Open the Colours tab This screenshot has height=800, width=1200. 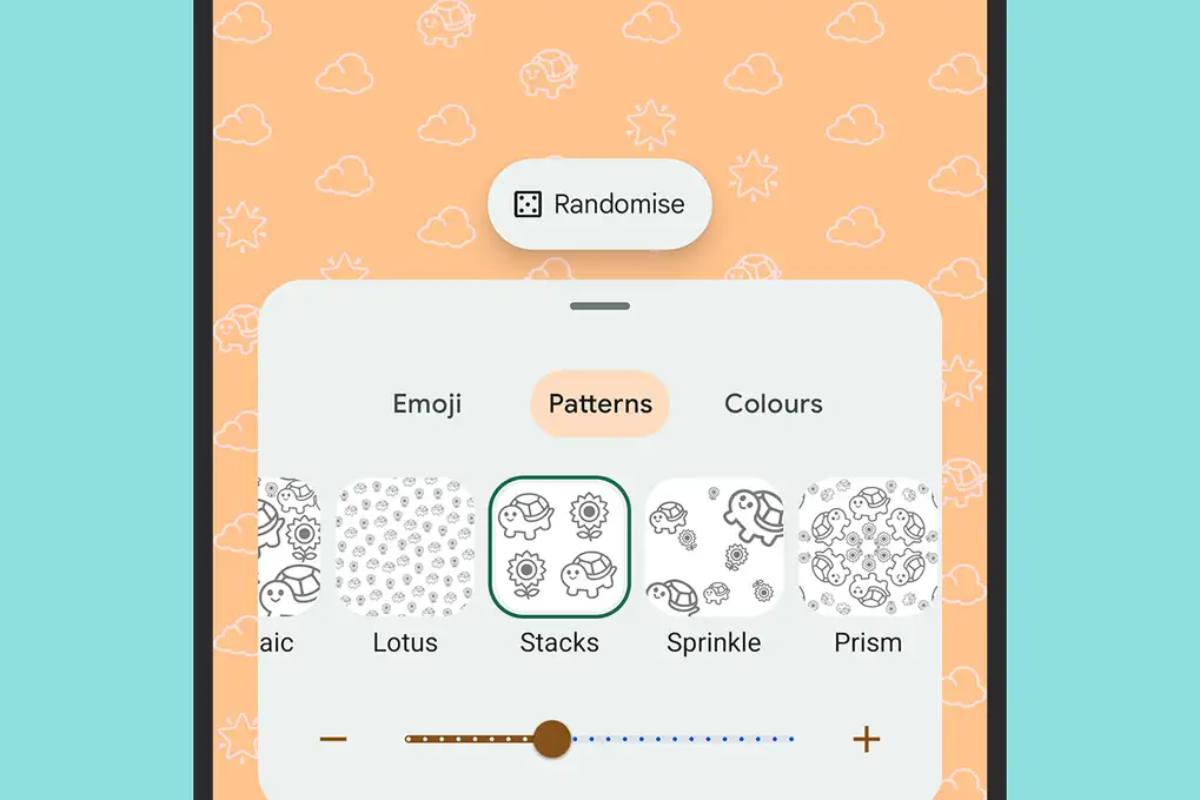coord(773,404)
